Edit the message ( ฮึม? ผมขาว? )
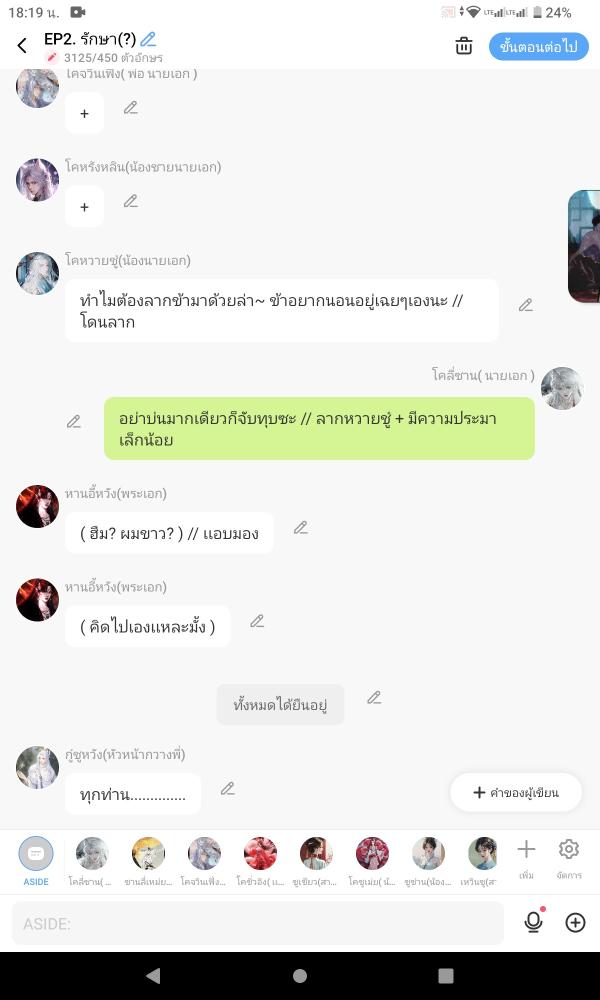600x1000 pixels. (301, 527)
